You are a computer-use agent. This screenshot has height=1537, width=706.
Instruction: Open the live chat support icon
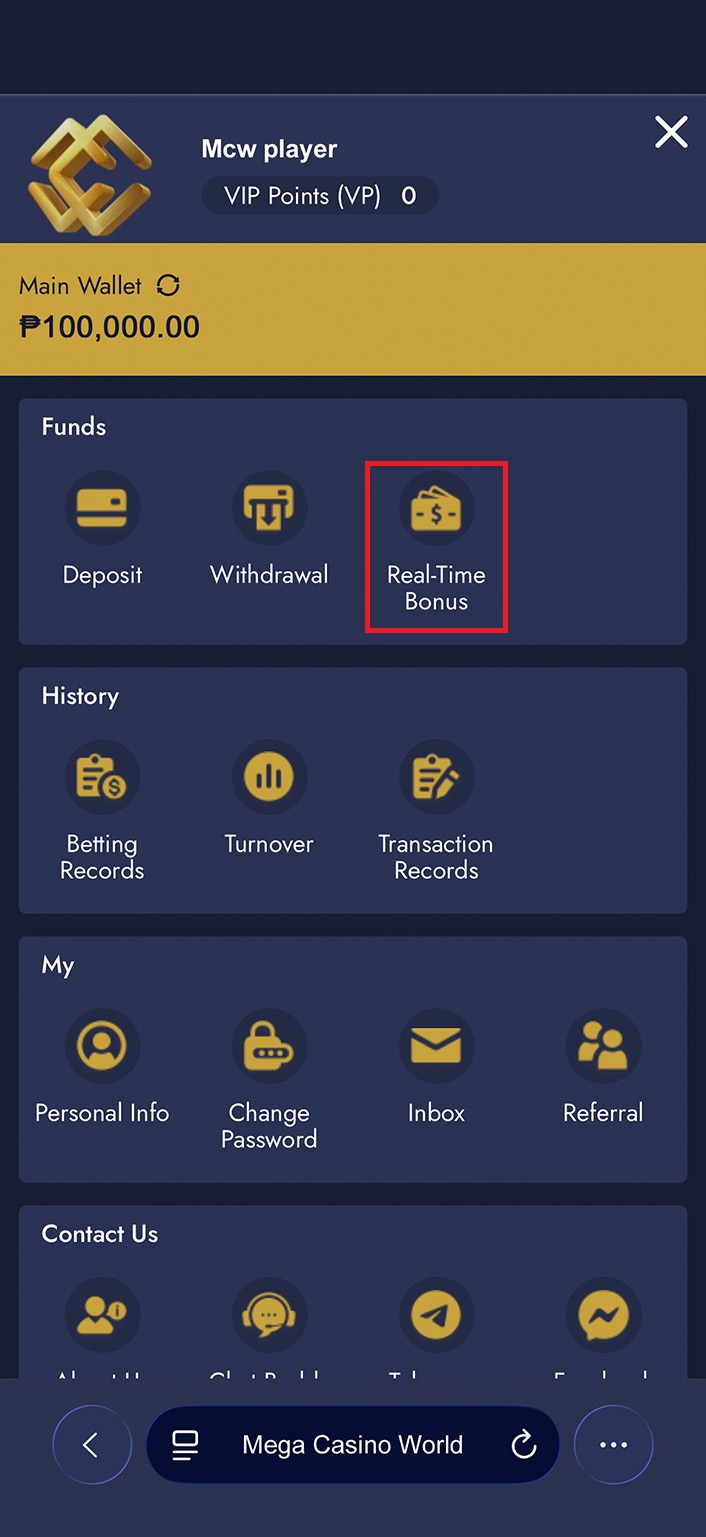(x=269, y=1315)
